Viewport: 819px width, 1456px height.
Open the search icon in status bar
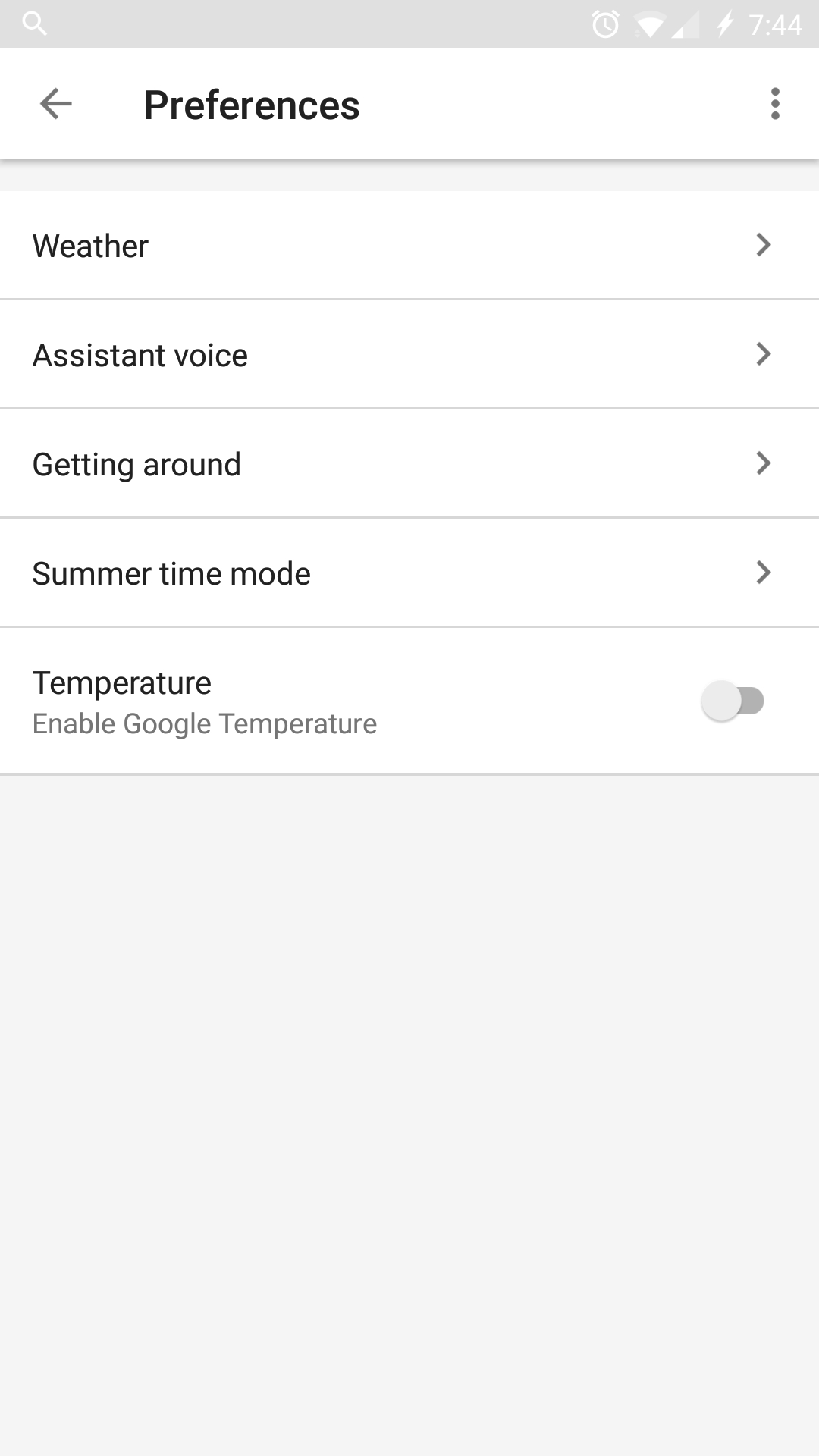coord(35,23)
